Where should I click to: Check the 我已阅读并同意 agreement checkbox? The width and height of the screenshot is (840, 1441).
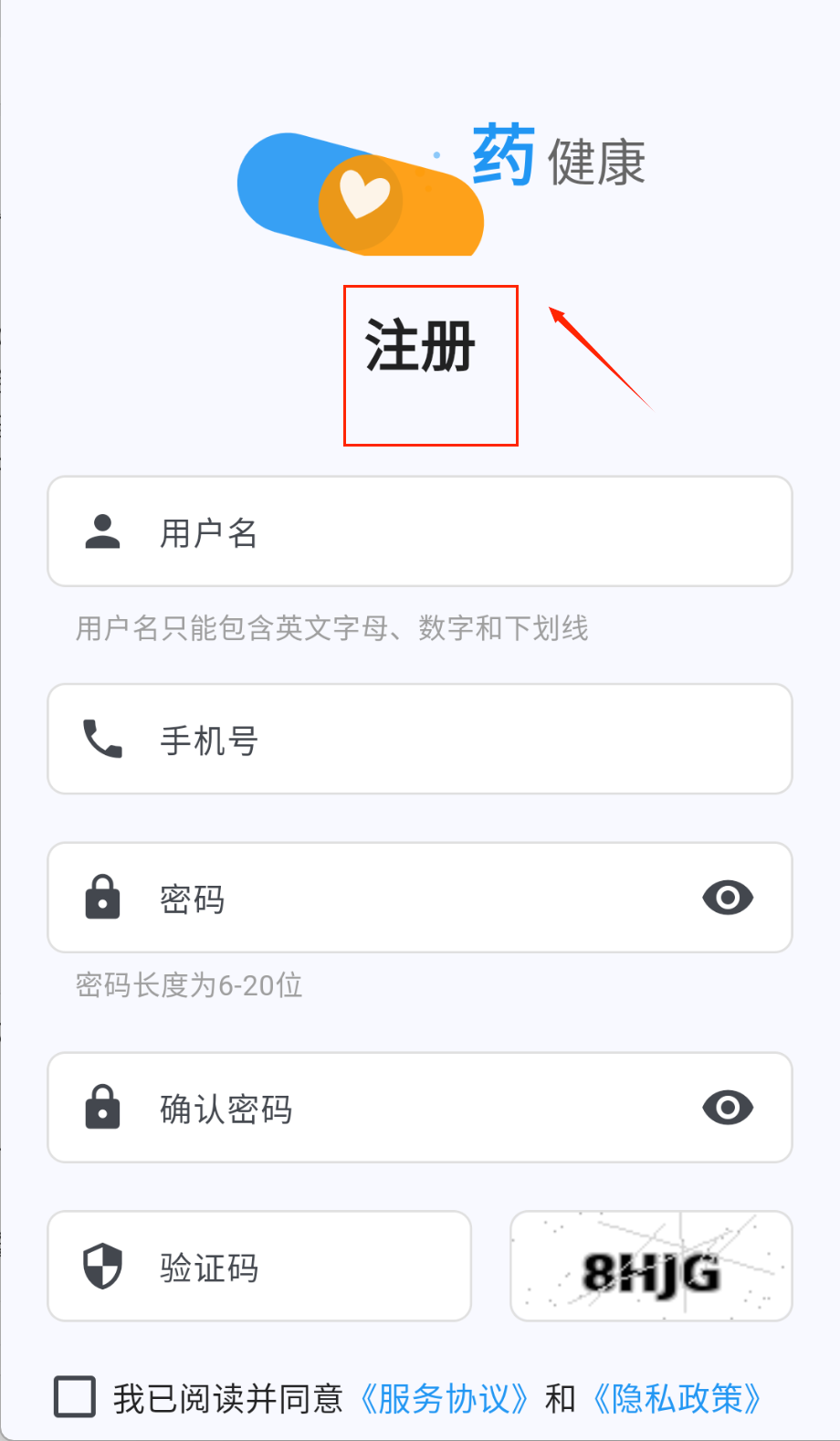75,1397
